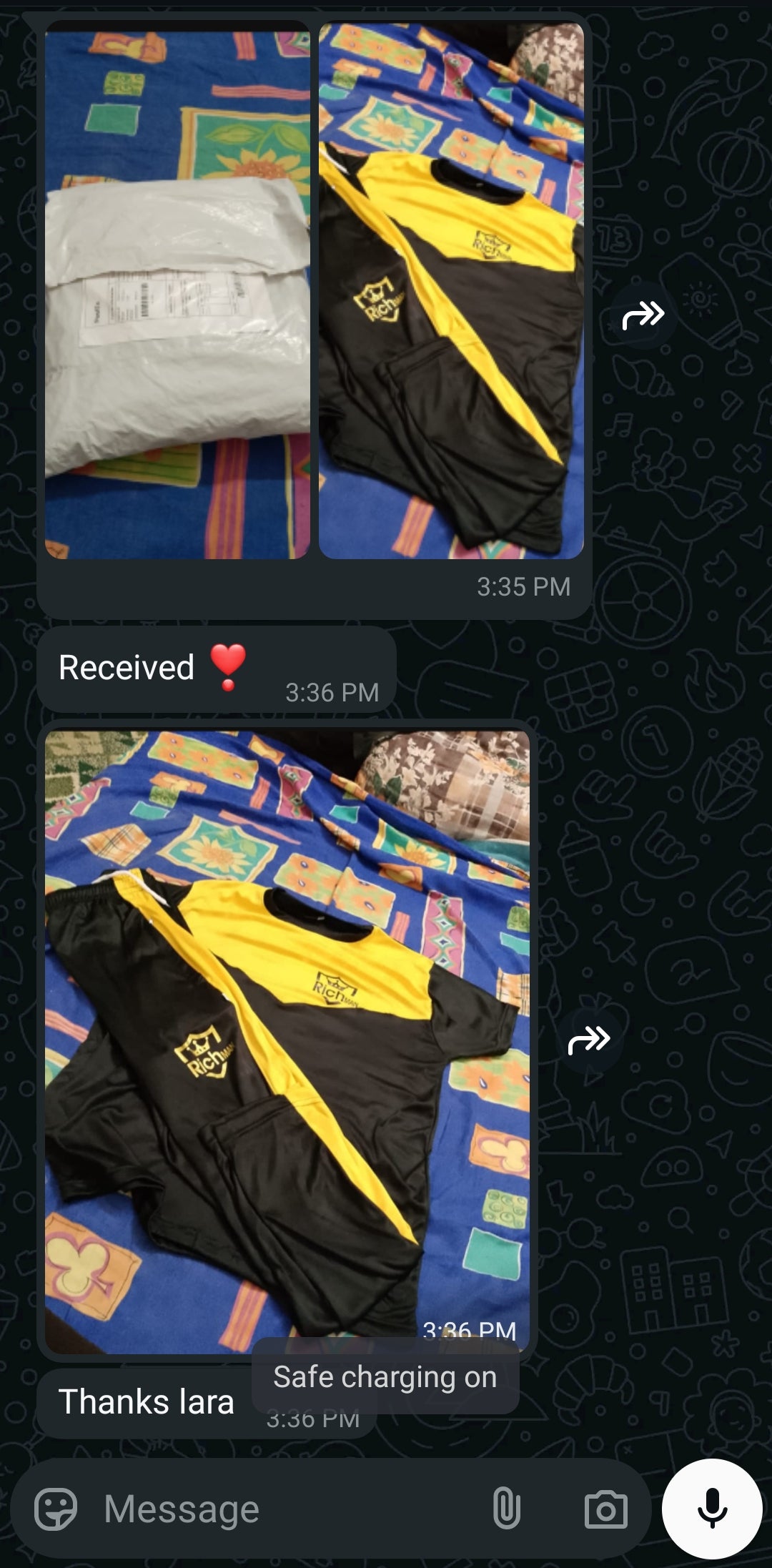Open the large jersey photo above Thanks lara
Screen dimensions: 772x1568
tap(287, 1041)
